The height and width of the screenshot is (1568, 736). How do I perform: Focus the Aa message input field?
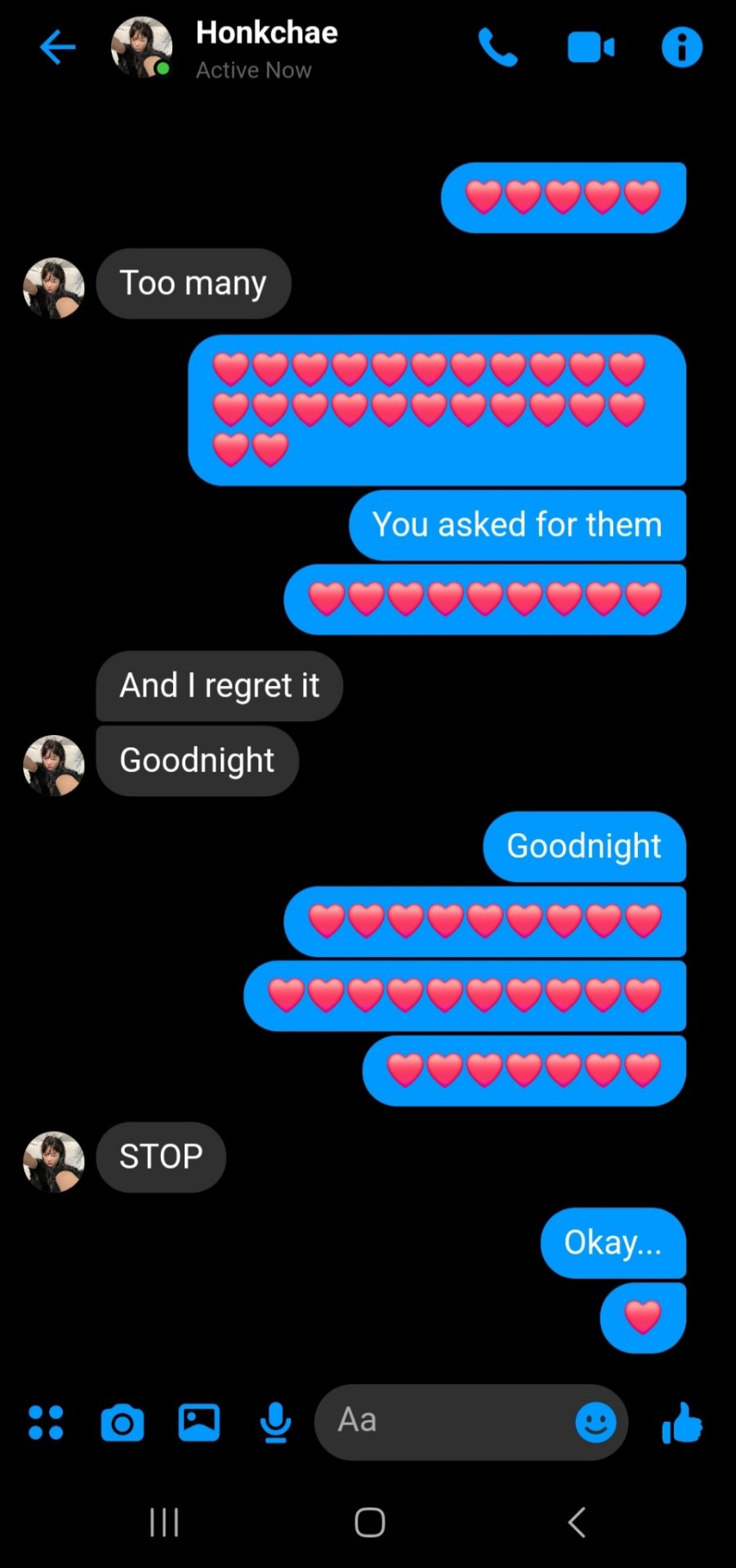pyautogui.click(x=441, y=1422)
